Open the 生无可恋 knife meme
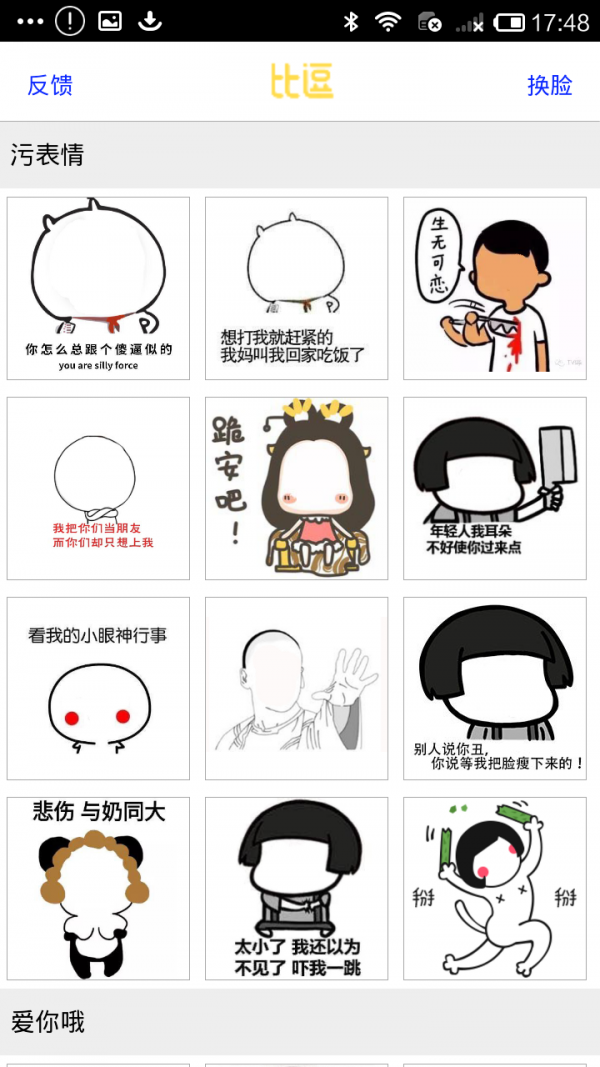The width and height of the screenshot is (600, 1067). click(494, 288)
